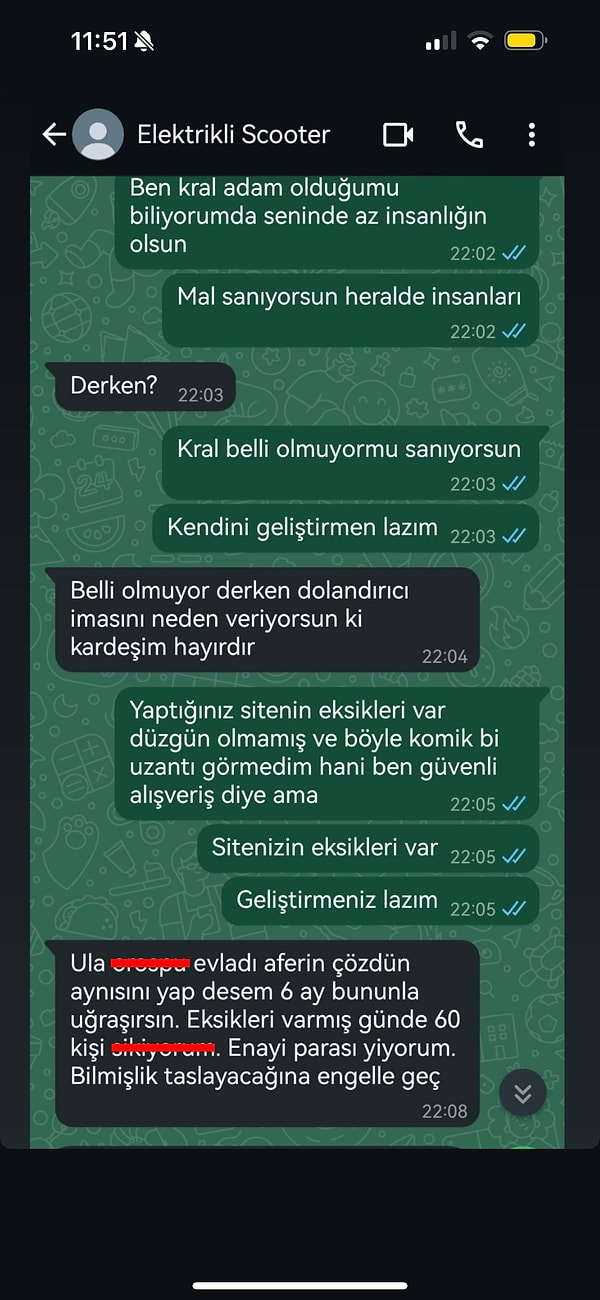
Task: Start a voice call with Elektrikli Scooter
Action: click(x=469, y=135)
